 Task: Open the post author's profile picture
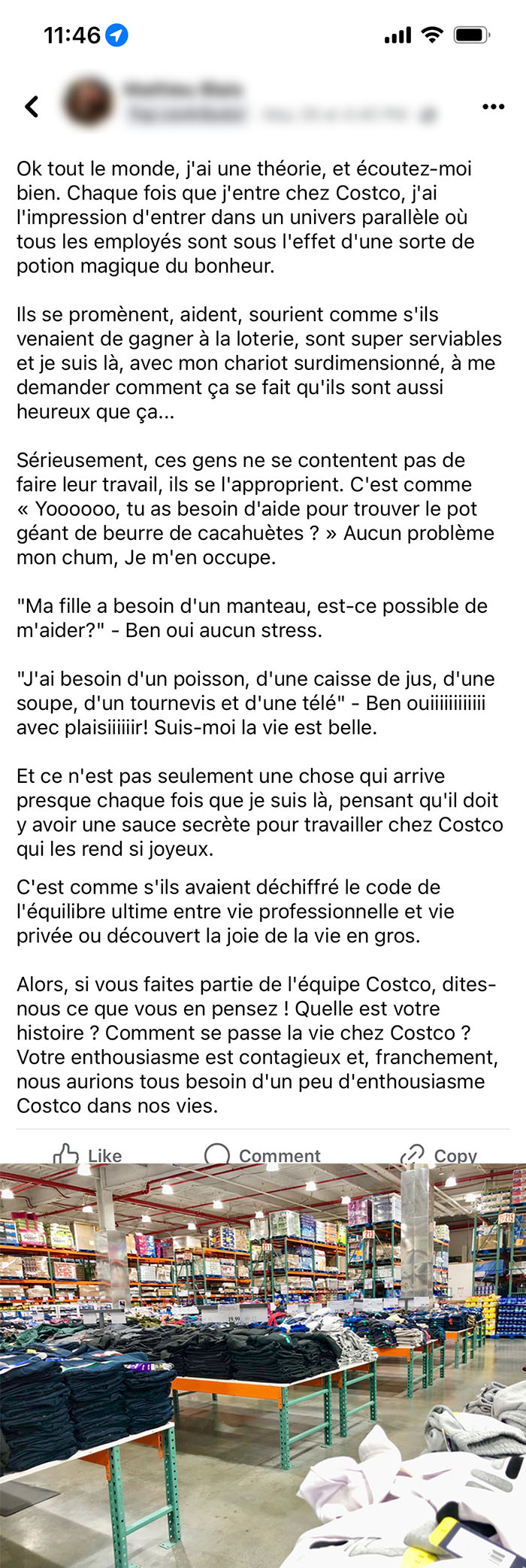[89, 102]
